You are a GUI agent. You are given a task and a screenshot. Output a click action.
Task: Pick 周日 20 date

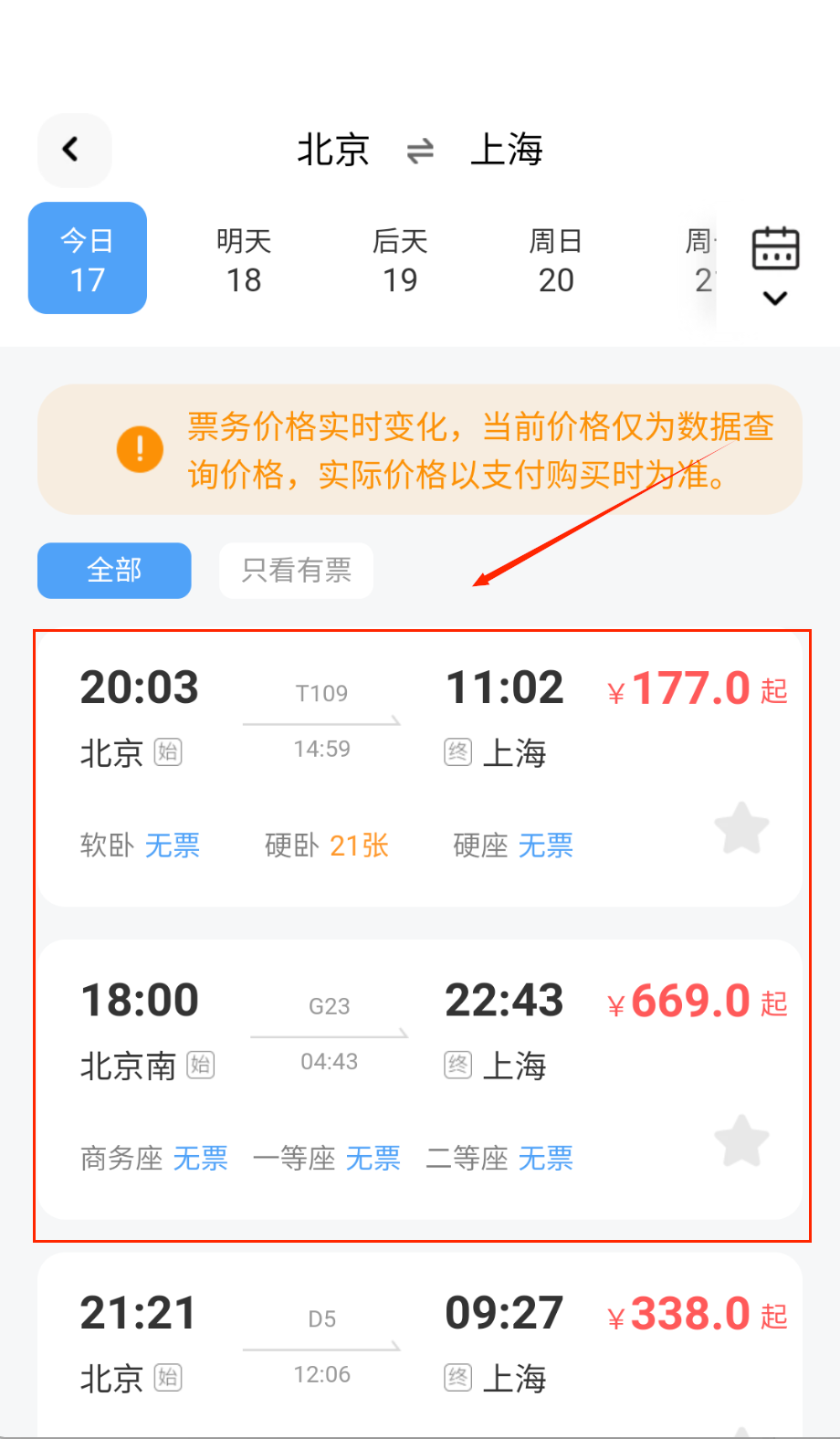point(556,259)
